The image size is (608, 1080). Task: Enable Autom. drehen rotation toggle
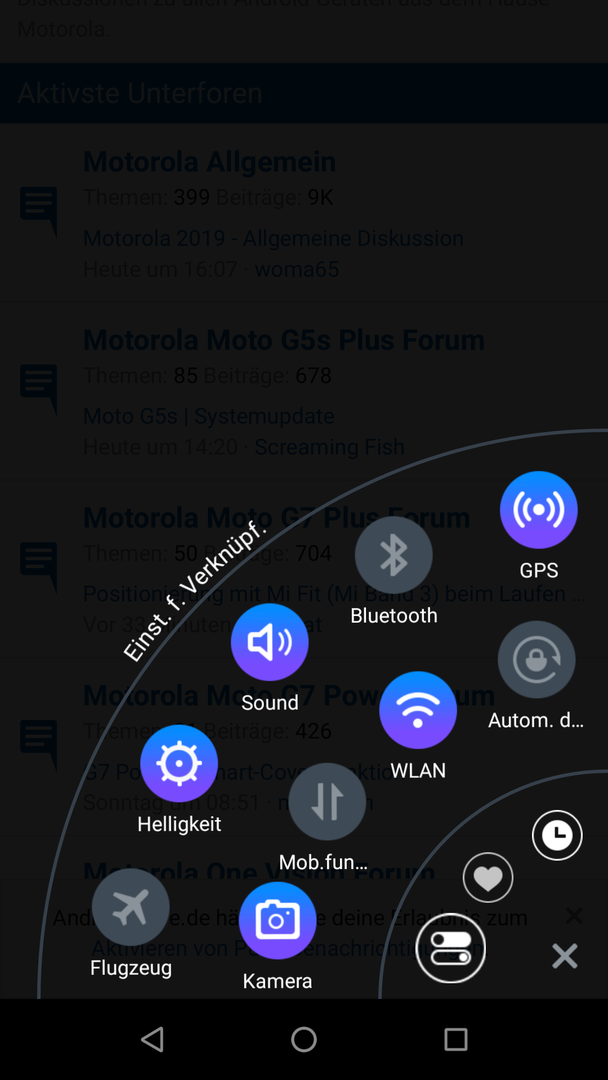[536, 660]
